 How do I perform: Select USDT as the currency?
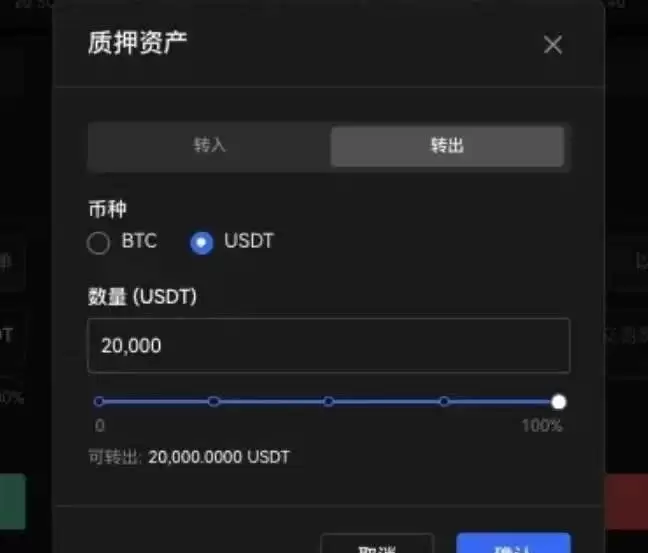pos(202,243)
